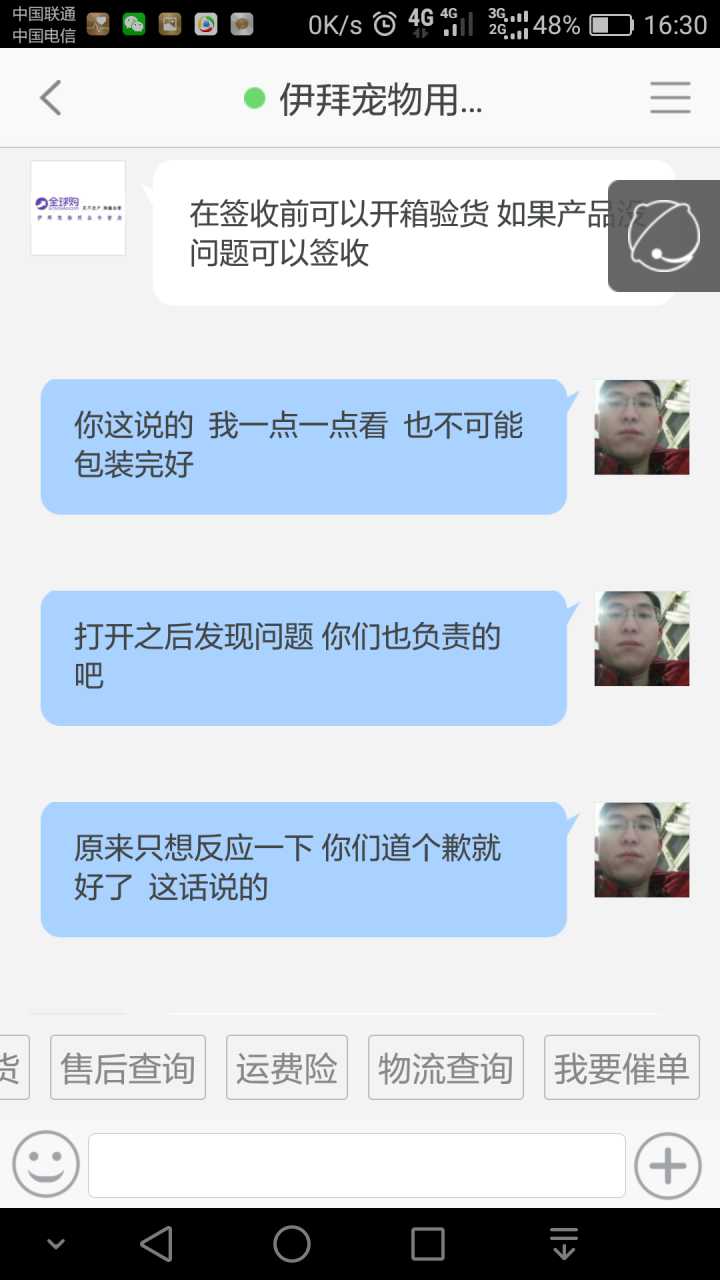
Task: Open the emoji picker smiley
Action: tap(45, 1165)
